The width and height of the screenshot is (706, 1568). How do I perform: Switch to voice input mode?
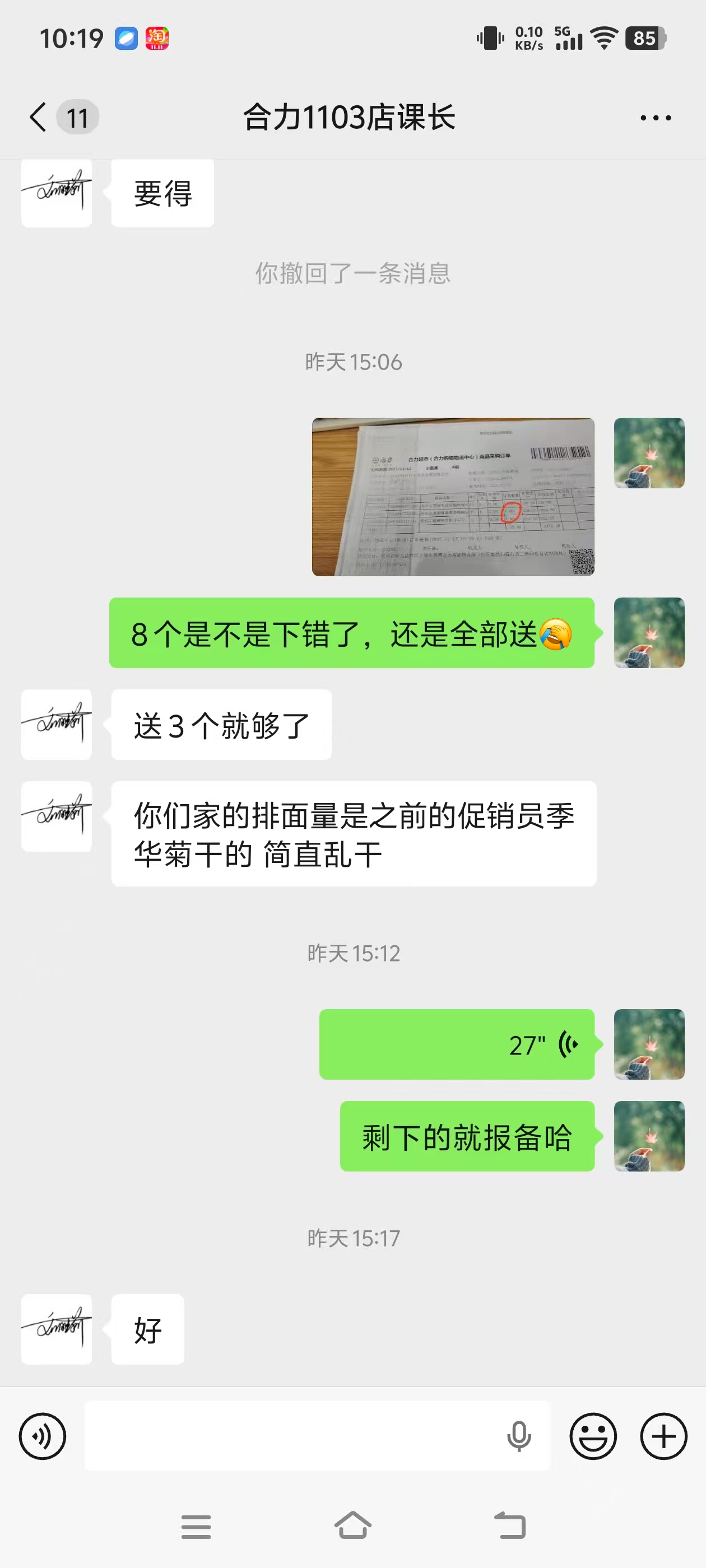coord(43,1436)
